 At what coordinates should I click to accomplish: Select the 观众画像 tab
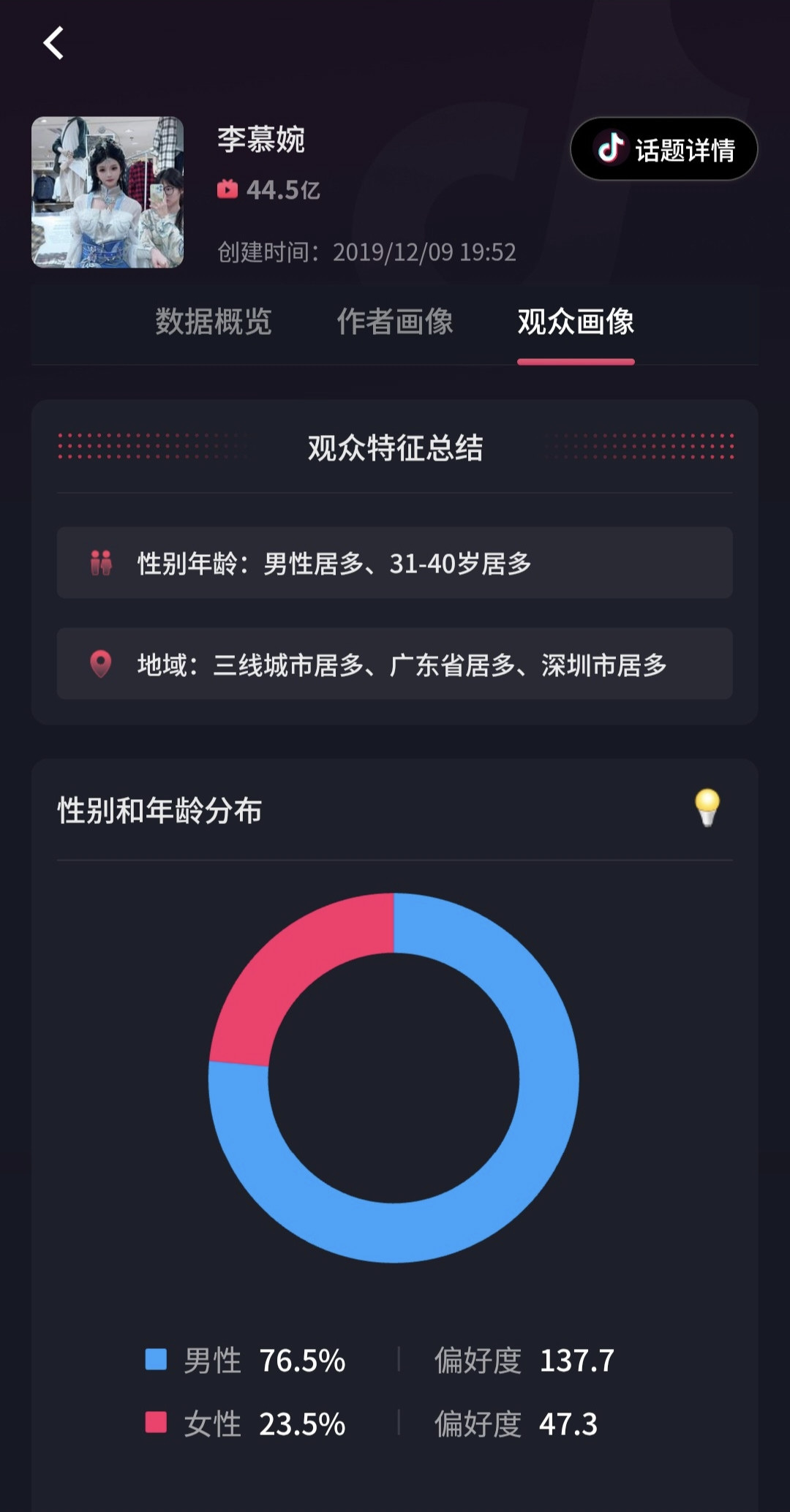point(576,322)
